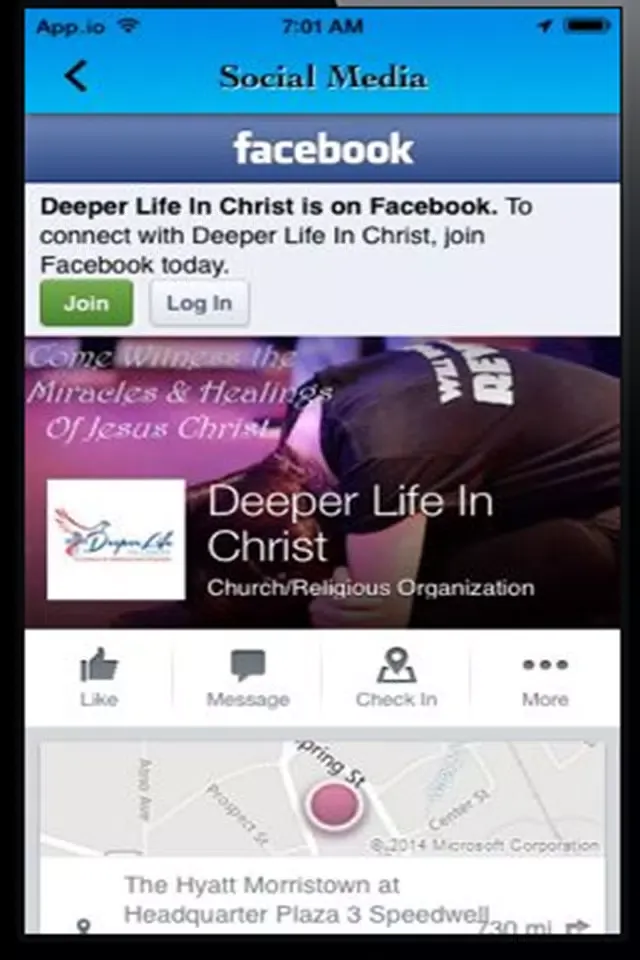Screen dimensions: 640x960
Task: Open Deeper Life In Christ profile picture
Action: pyautogui.click(x=116, y=539)
